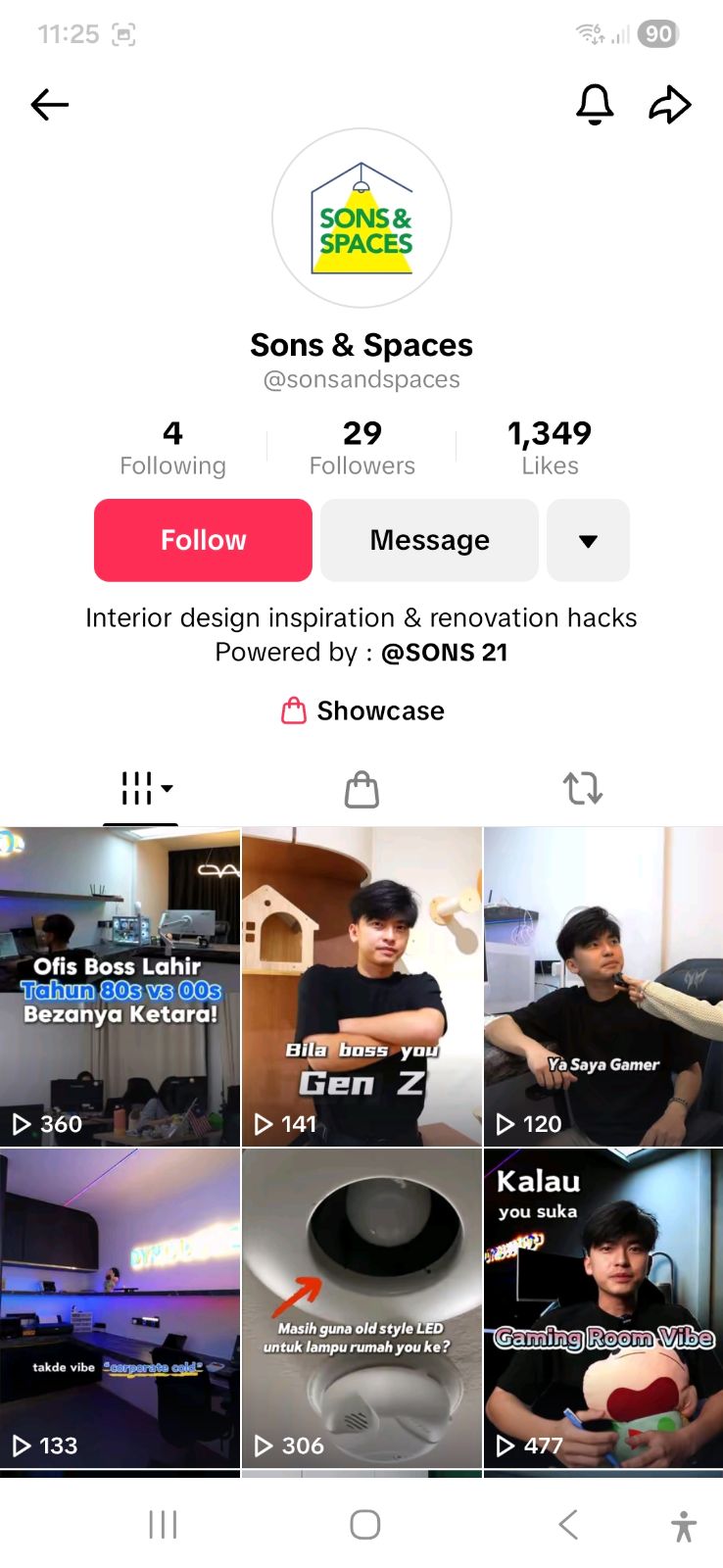
Task: View the Followers list
Action: pyautogui.click(x=361, y=447)
